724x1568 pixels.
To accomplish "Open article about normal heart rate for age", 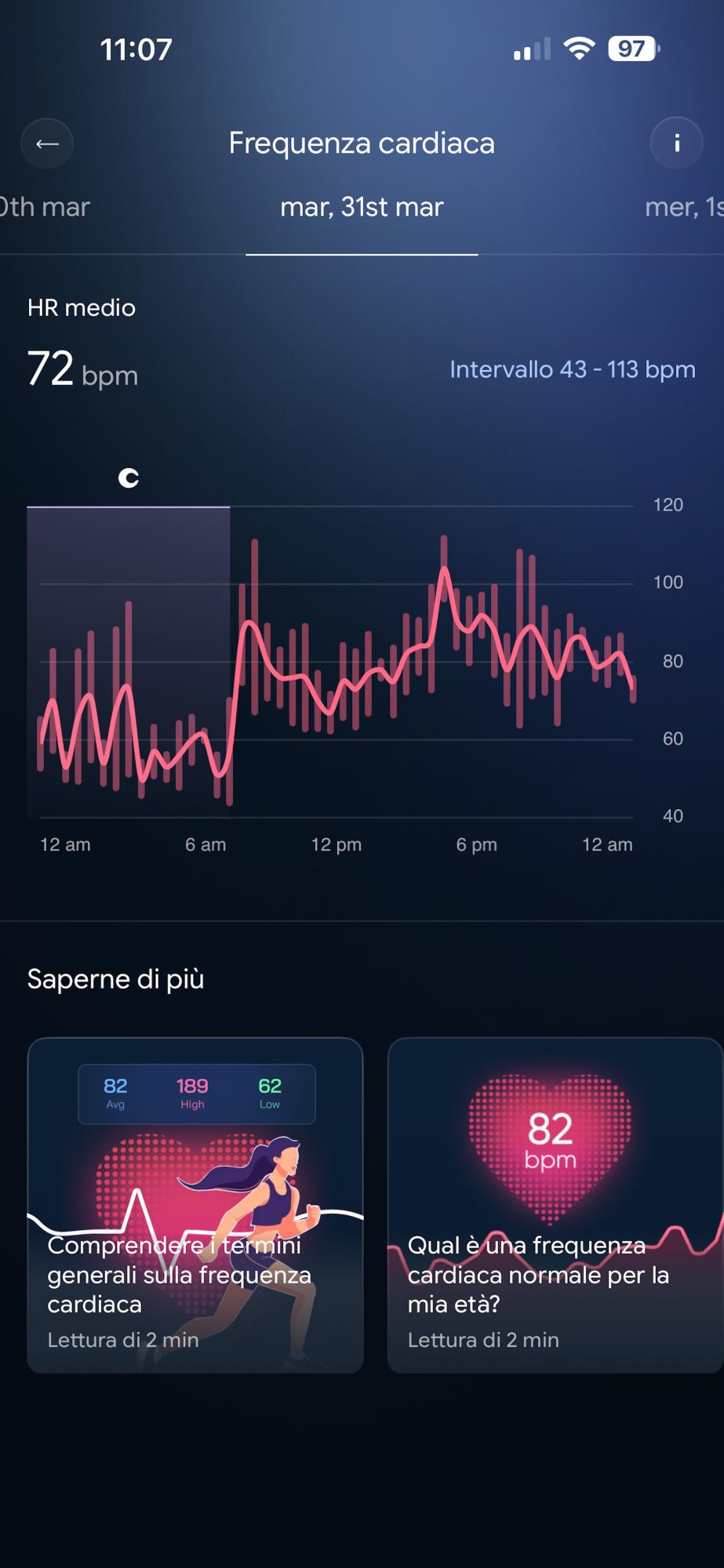I will click(x=555, y=1206).
